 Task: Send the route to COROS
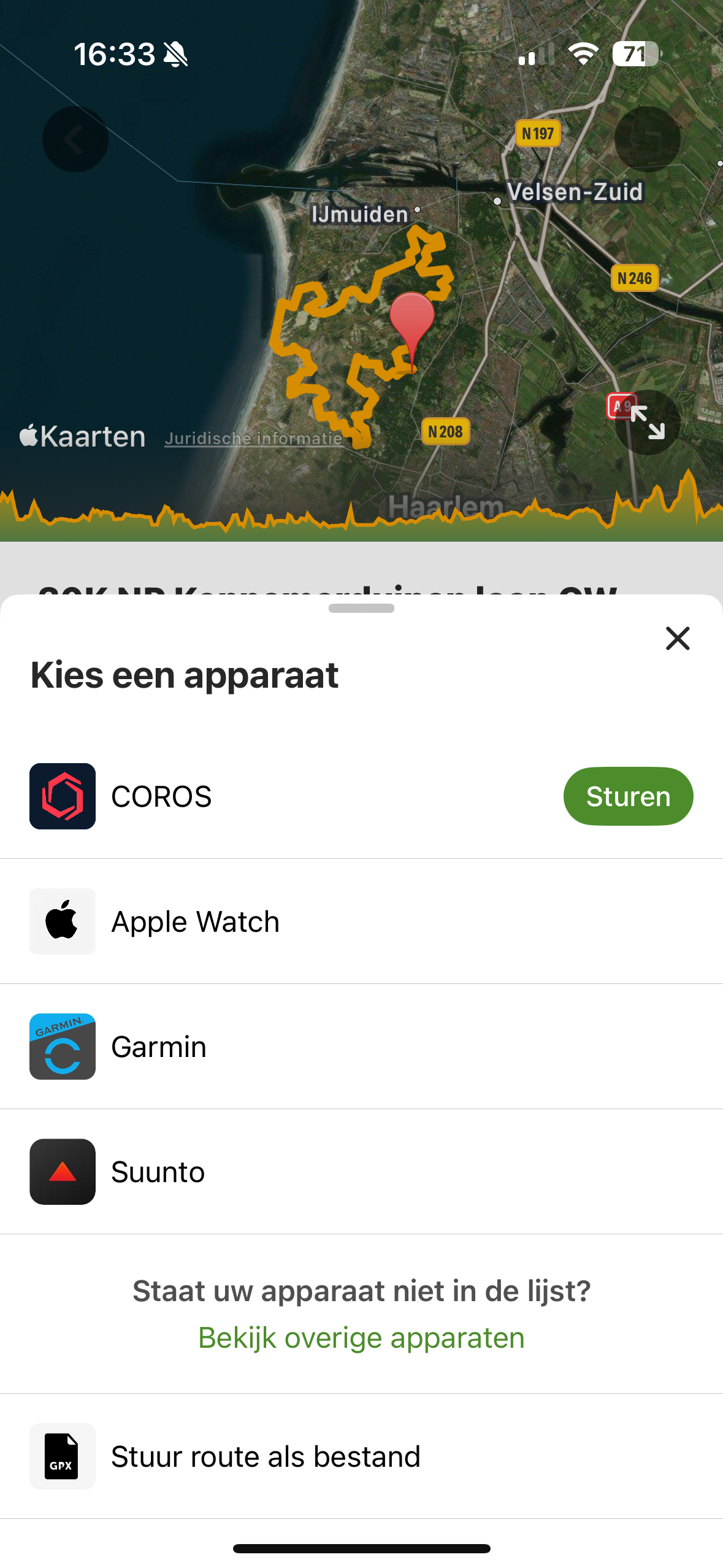tap(627, 796)
